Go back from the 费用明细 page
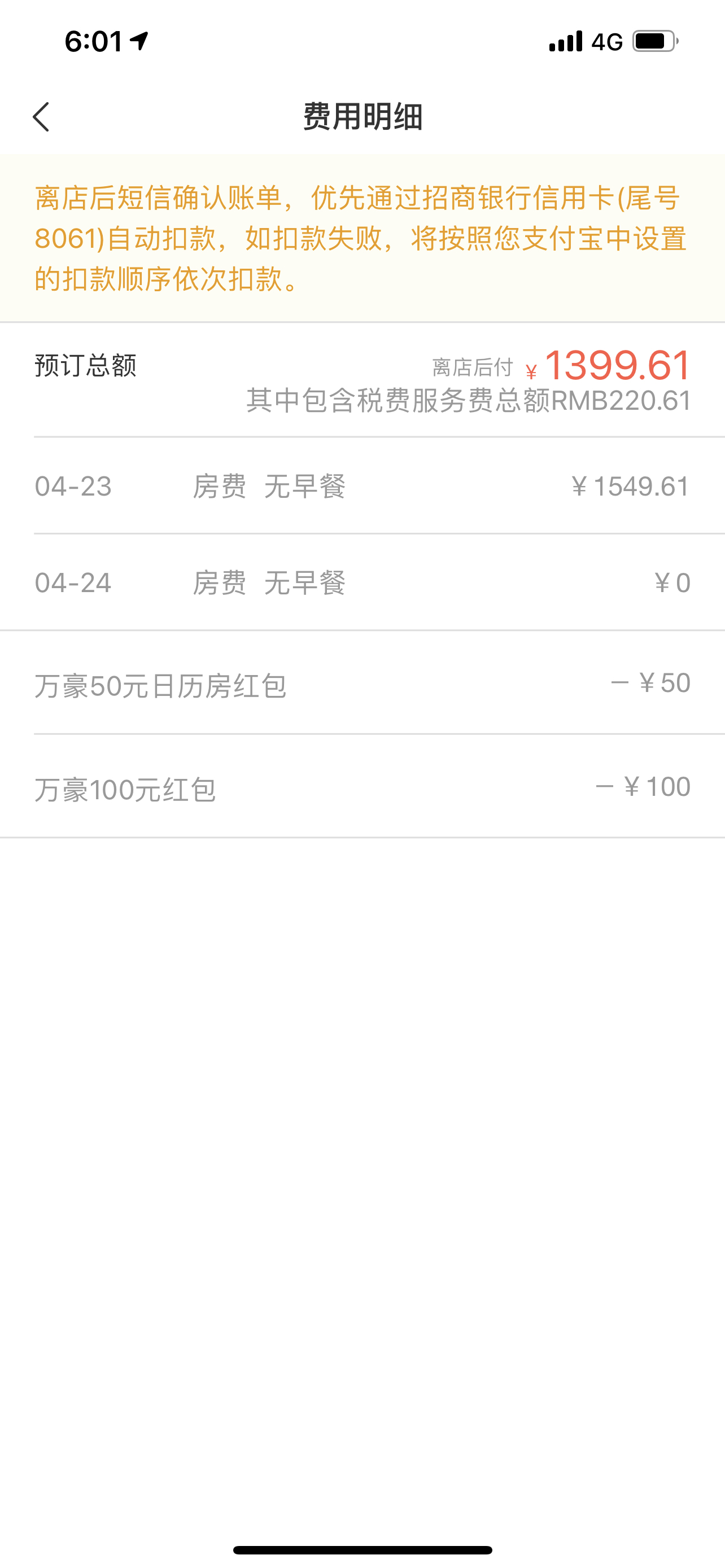Screen dimensions: 725x1568 pos(41,117)
